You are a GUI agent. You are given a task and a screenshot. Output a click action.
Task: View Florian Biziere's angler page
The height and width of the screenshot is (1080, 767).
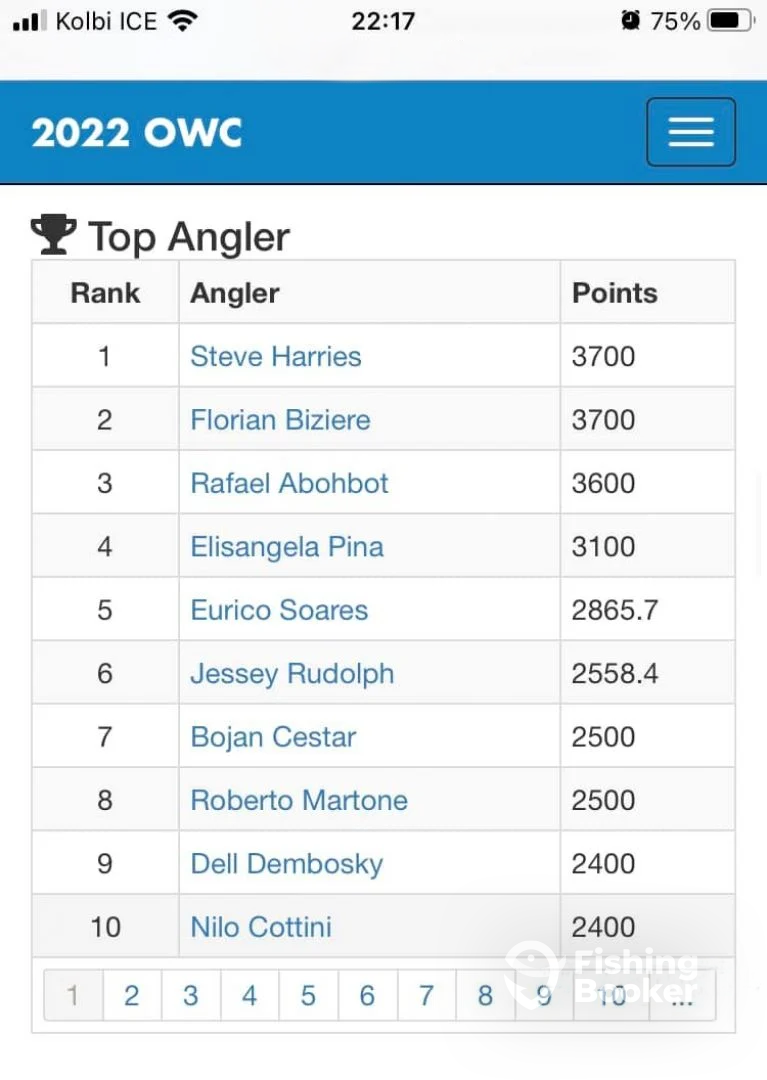tap(280, 420)
